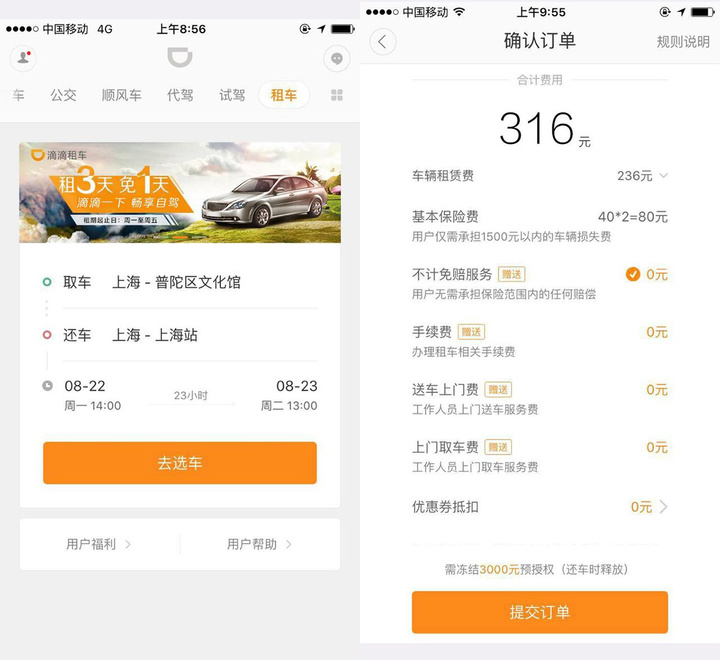Toggle the 不计免赔服务 checkbox
The height and width of the screenshot is (660, 720).
pyautogui.click(x=632, y=274)
